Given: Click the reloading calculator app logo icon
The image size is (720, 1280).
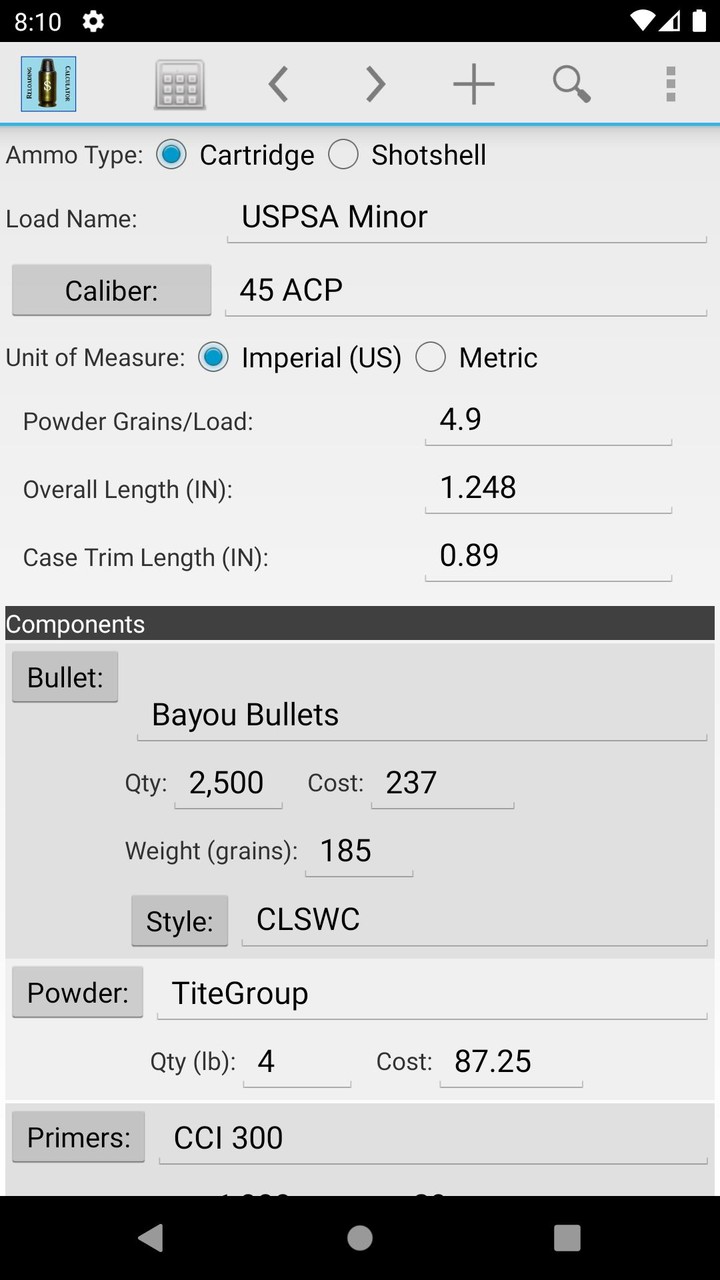Looking at the screenshot, I should coord(47,84).
